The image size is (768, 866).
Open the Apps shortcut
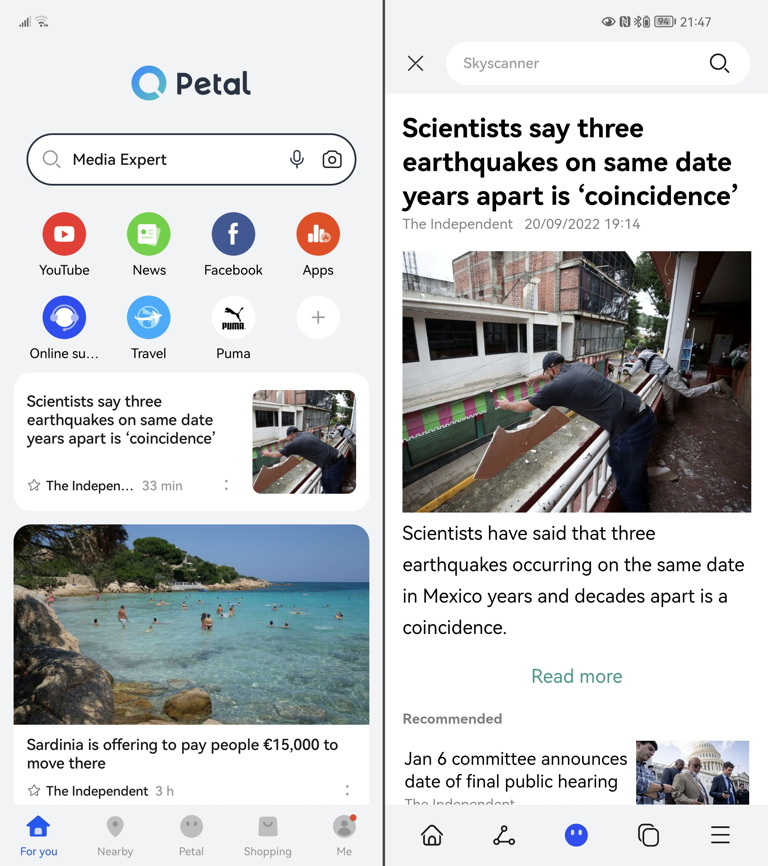pyautogui.click(x=318, y=245)
